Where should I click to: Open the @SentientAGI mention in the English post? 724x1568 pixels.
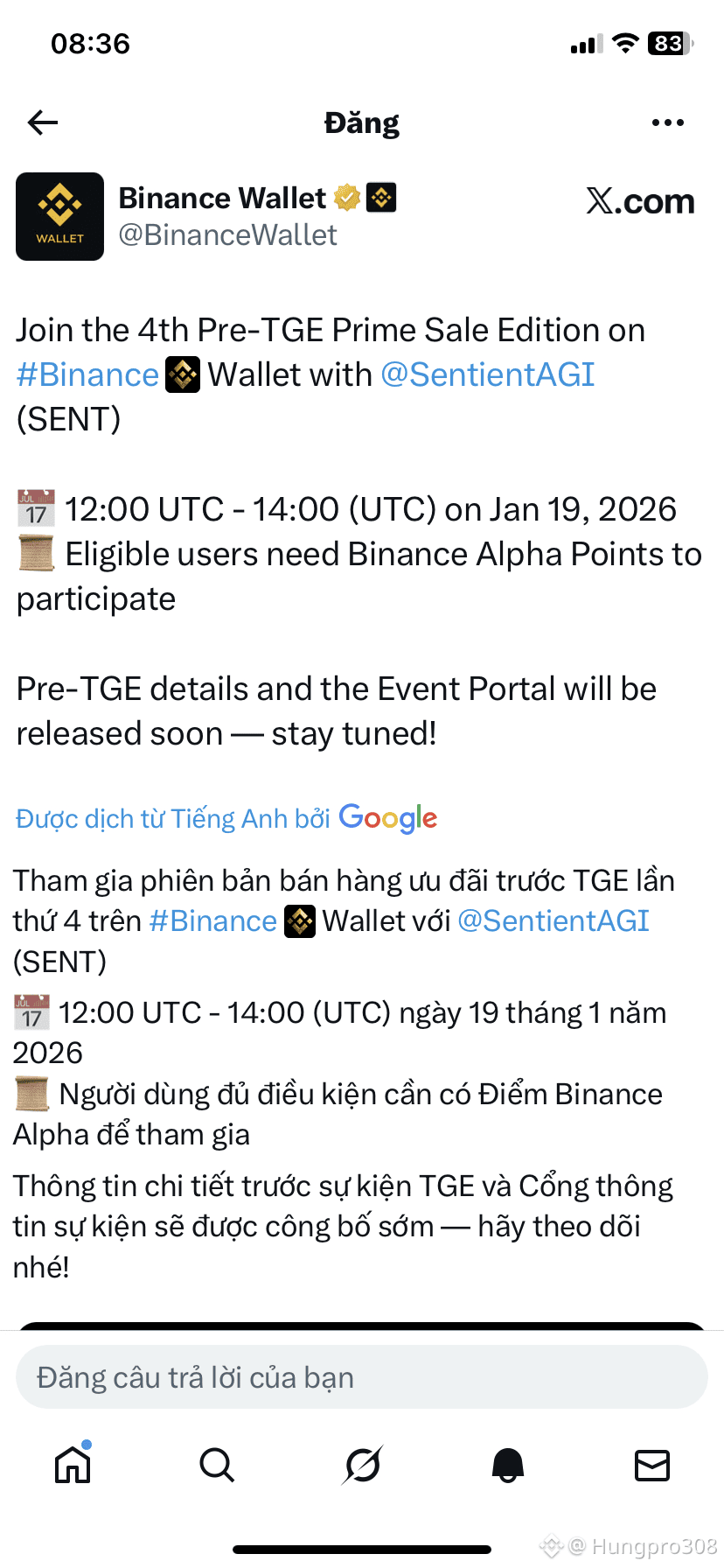488,375
